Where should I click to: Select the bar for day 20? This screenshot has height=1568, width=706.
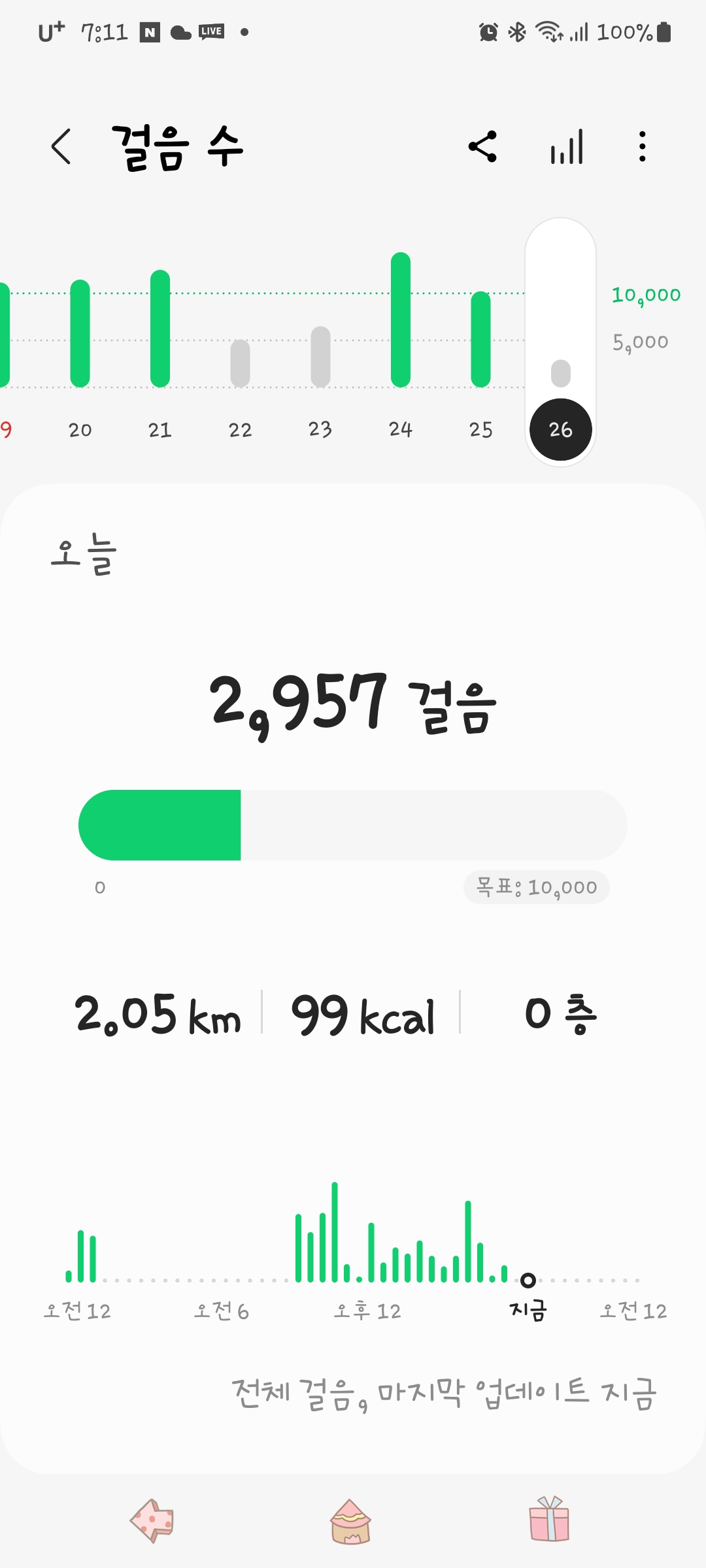point(80,334)
